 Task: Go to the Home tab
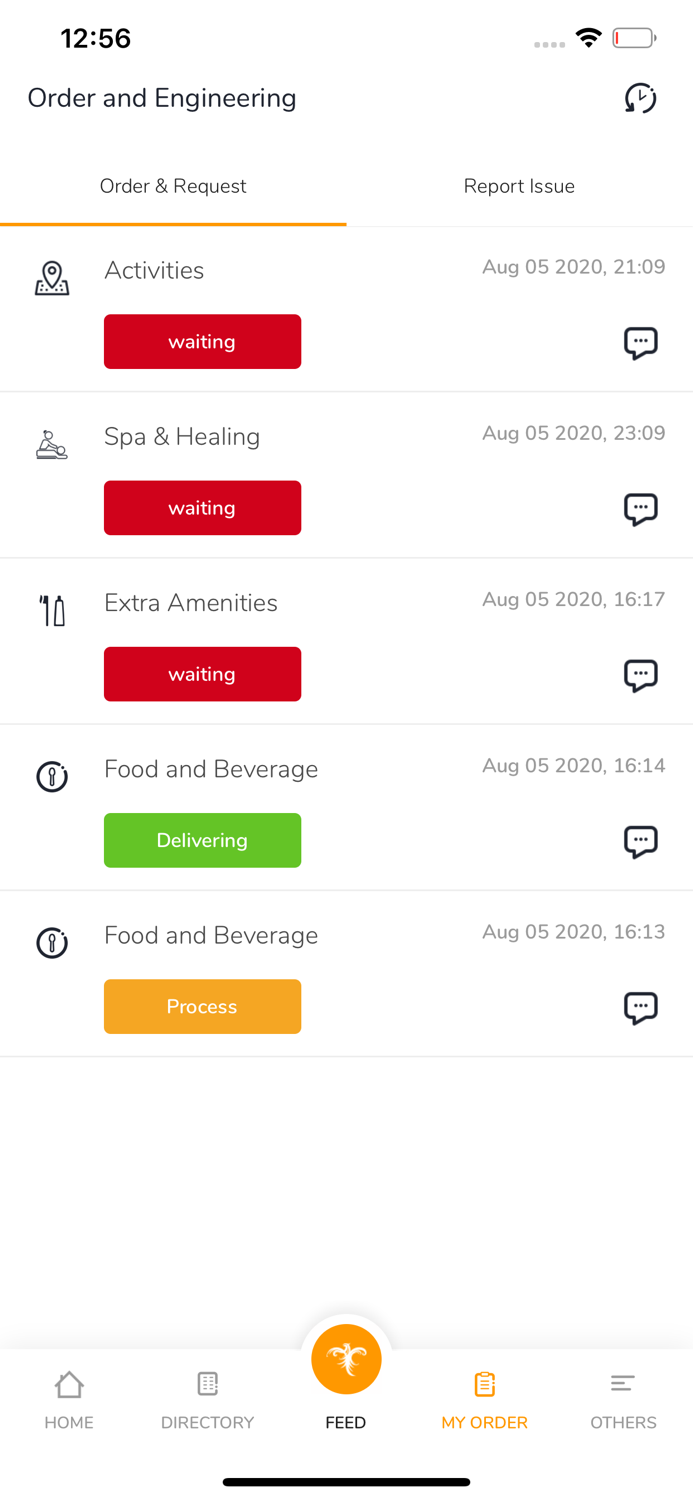pyautogui.click(x=69, y=1400)
